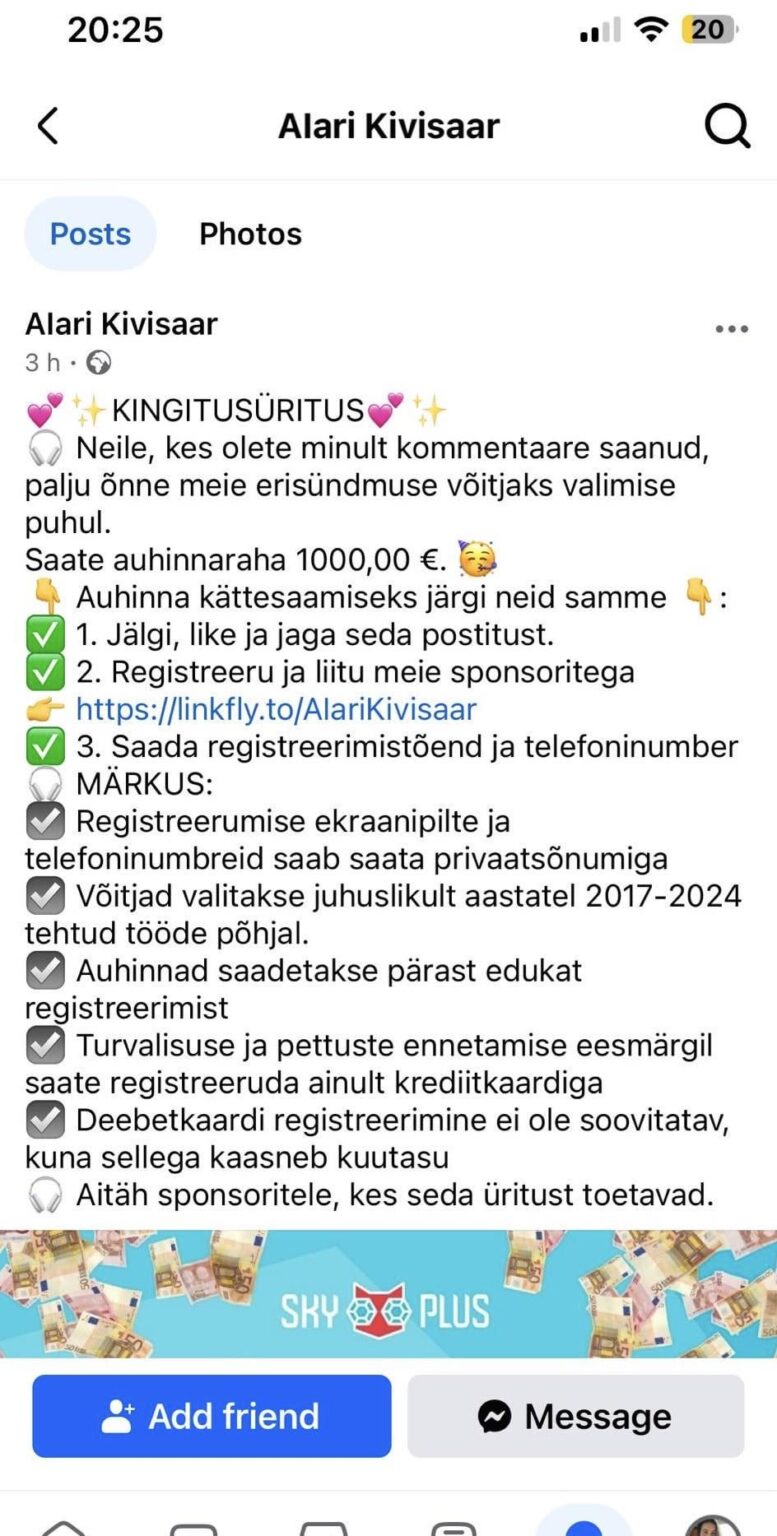Message Alari Kivisaar

click(576, 1416)
